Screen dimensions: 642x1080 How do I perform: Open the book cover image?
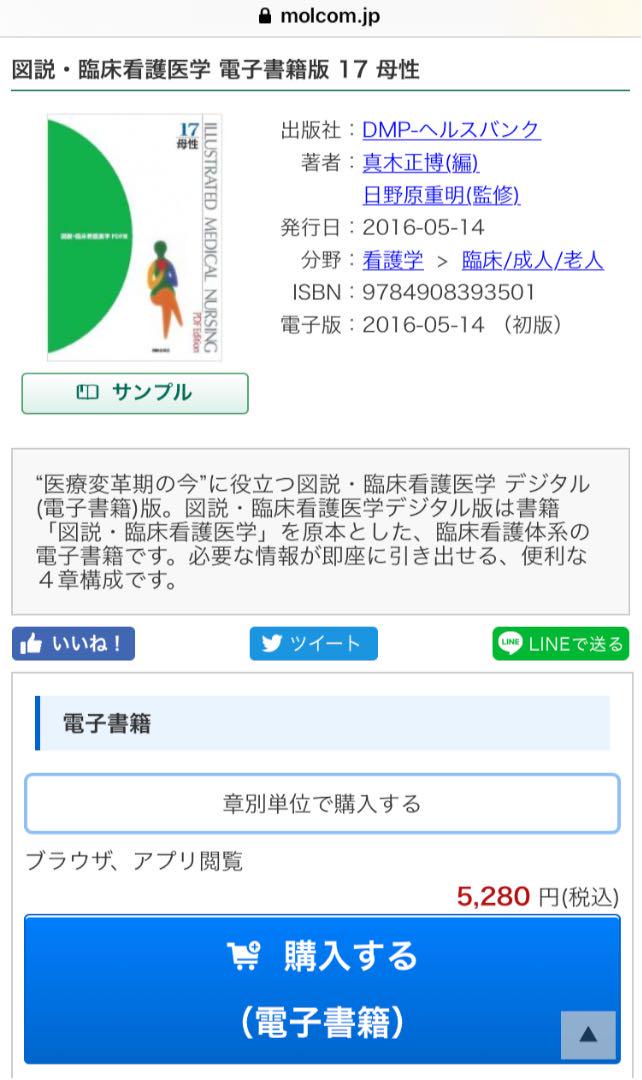pos(135,238)
